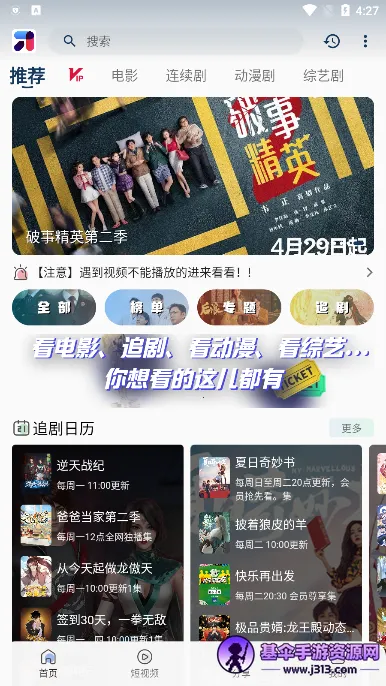Tap the 全部 category chip
Viewport: 386px width, 686px height.
pyautogui.click(x=54, y=307)
